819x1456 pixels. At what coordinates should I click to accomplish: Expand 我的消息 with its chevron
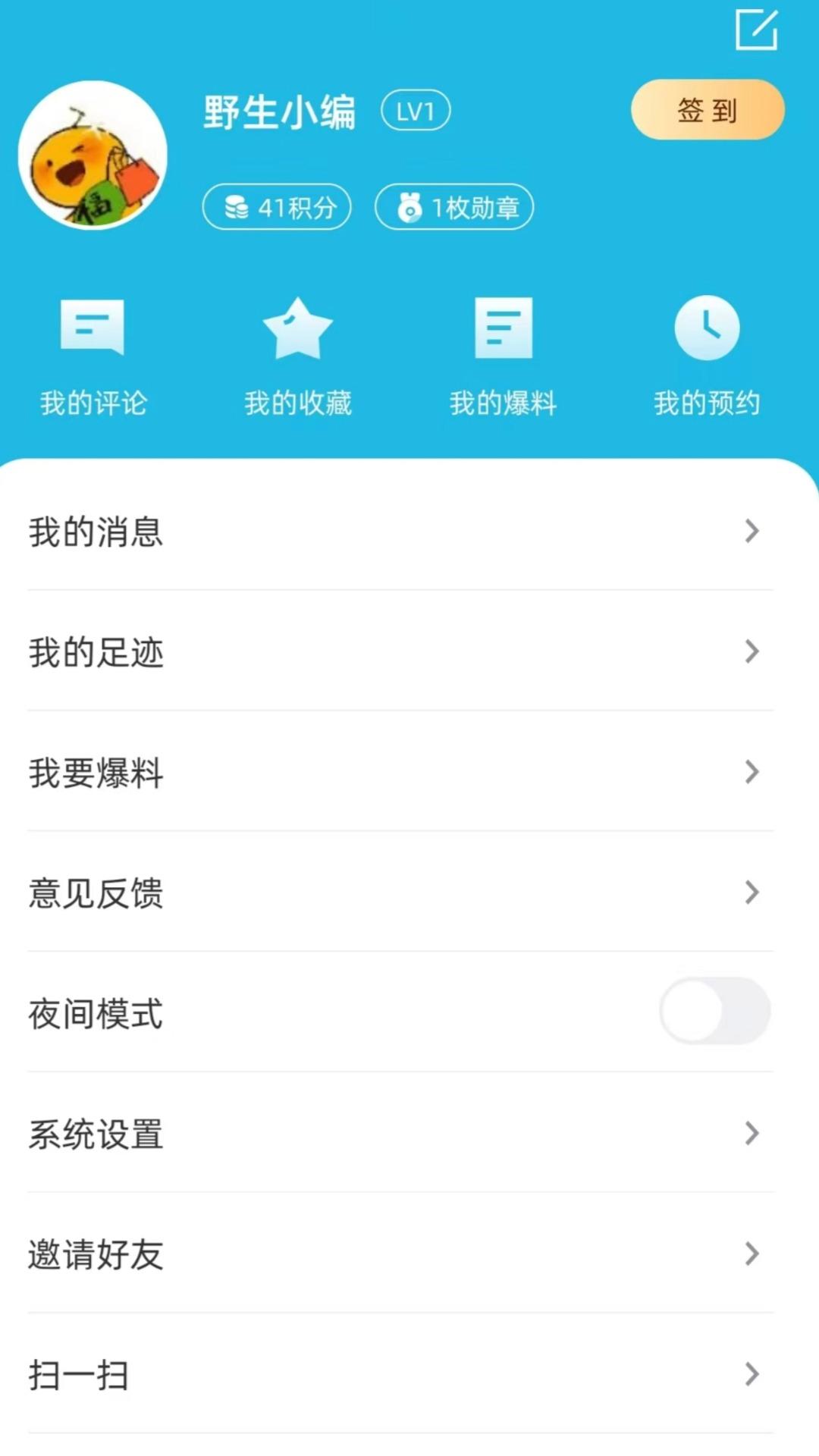point(752,532)
